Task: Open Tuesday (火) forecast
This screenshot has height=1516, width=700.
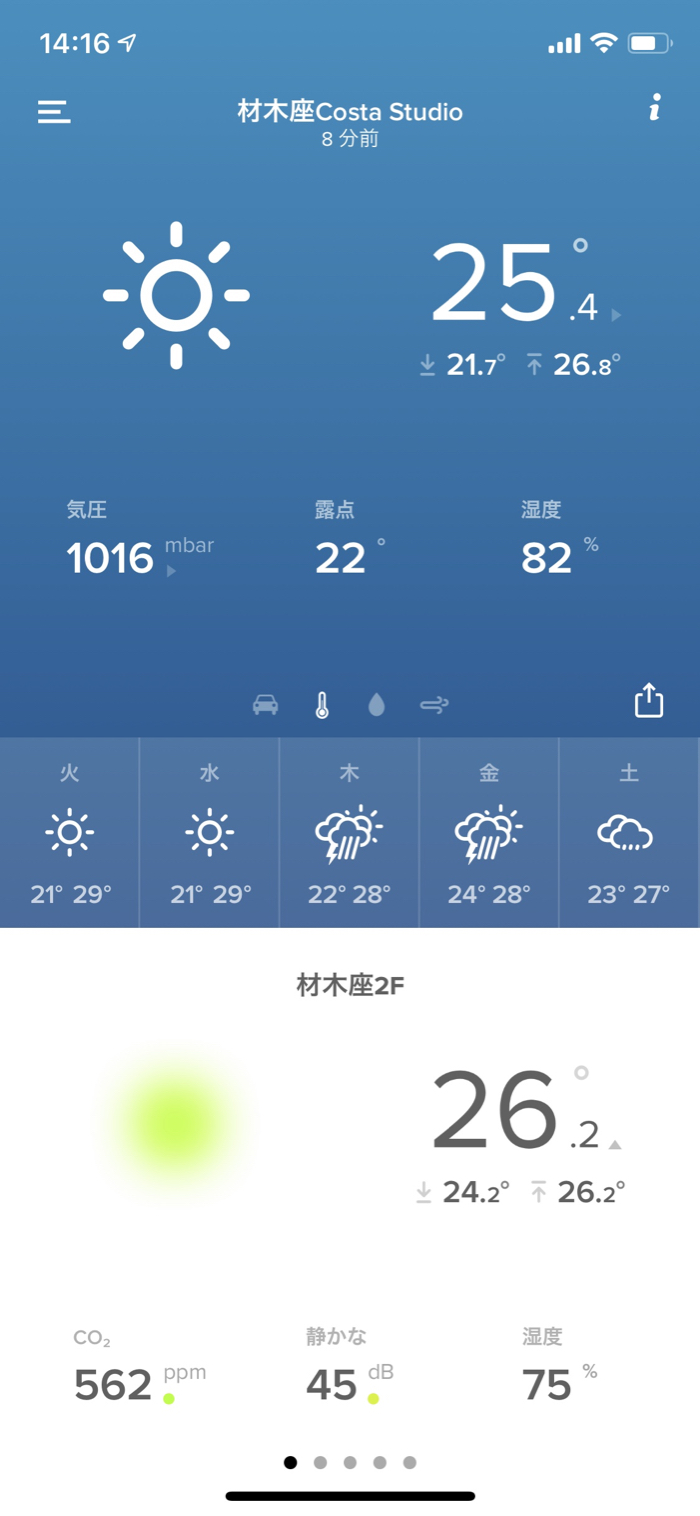Action: (70, 832)
